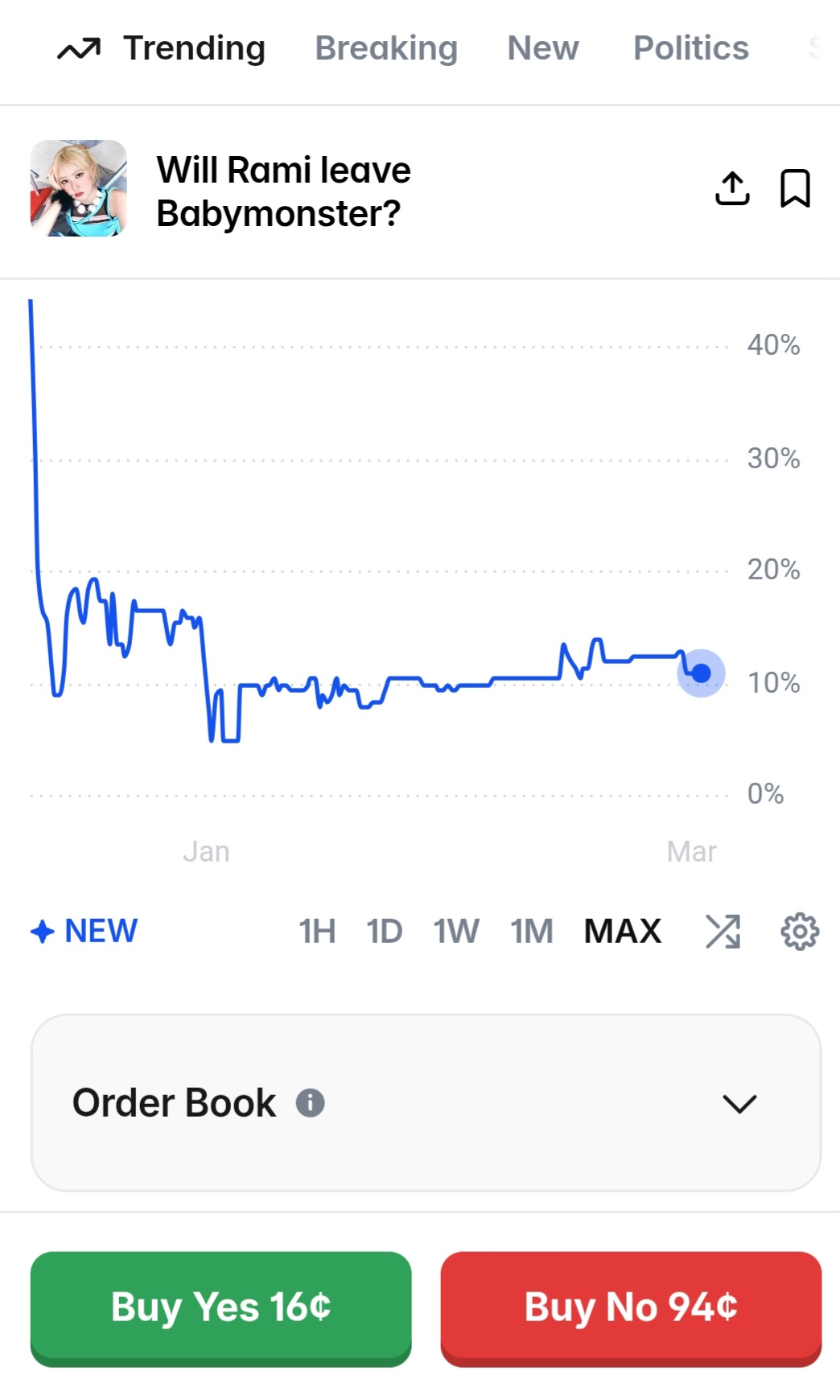
Task: Share the Rami Babymonster market
Action: 732,189
